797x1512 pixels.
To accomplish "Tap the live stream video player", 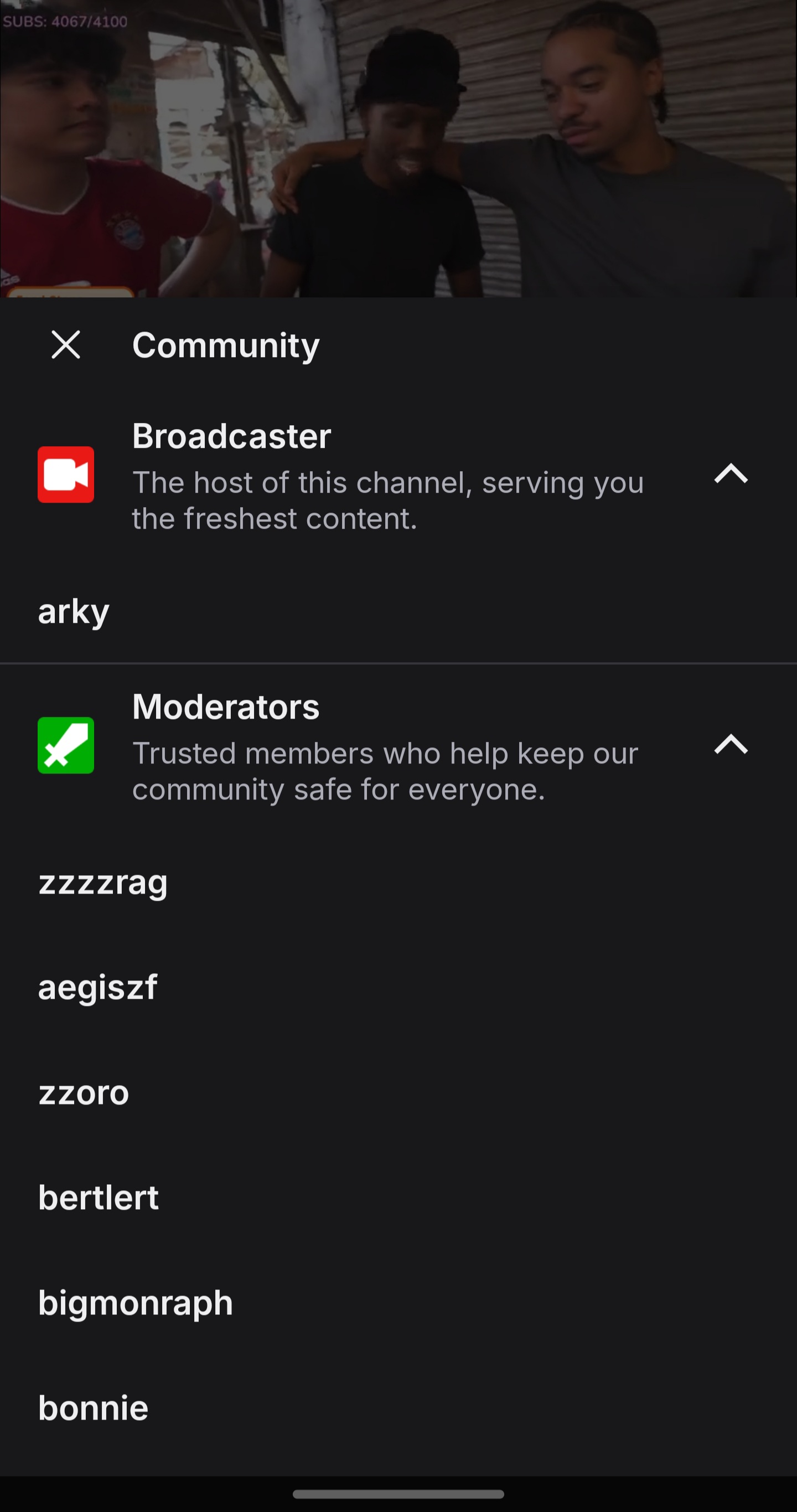I will pyautogui.click(x=398, y=148).
